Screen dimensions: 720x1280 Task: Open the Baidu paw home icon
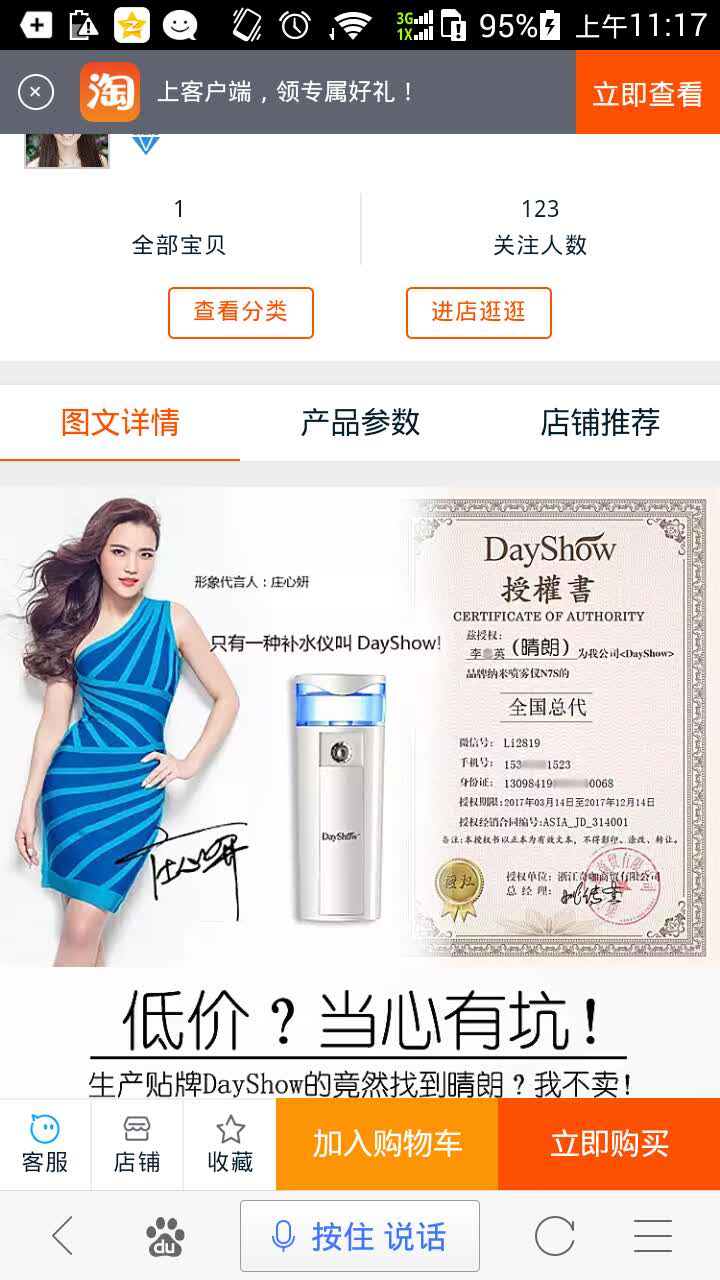tap(166, 1237)
